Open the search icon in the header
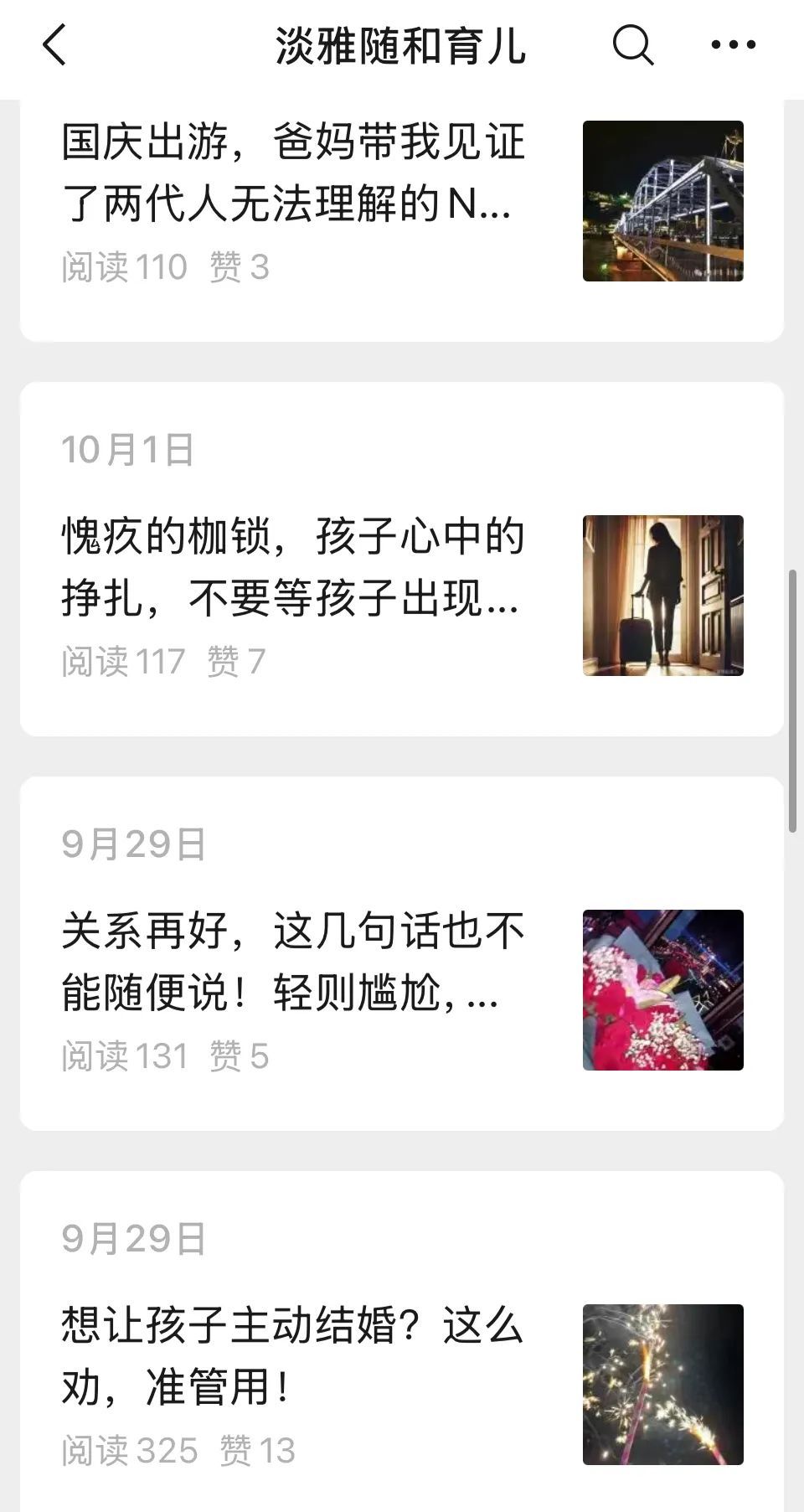Image resolution: width=804 pixels, height=1512 pixels. point(632,45)
